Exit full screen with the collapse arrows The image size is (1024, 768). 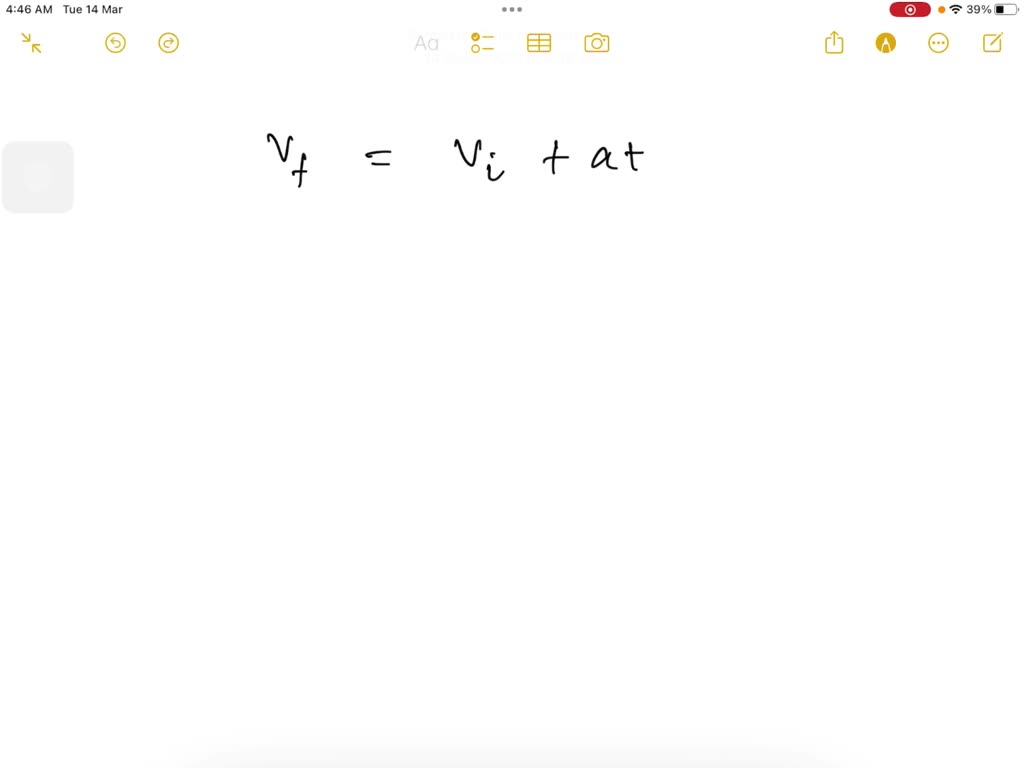point(31,43)
